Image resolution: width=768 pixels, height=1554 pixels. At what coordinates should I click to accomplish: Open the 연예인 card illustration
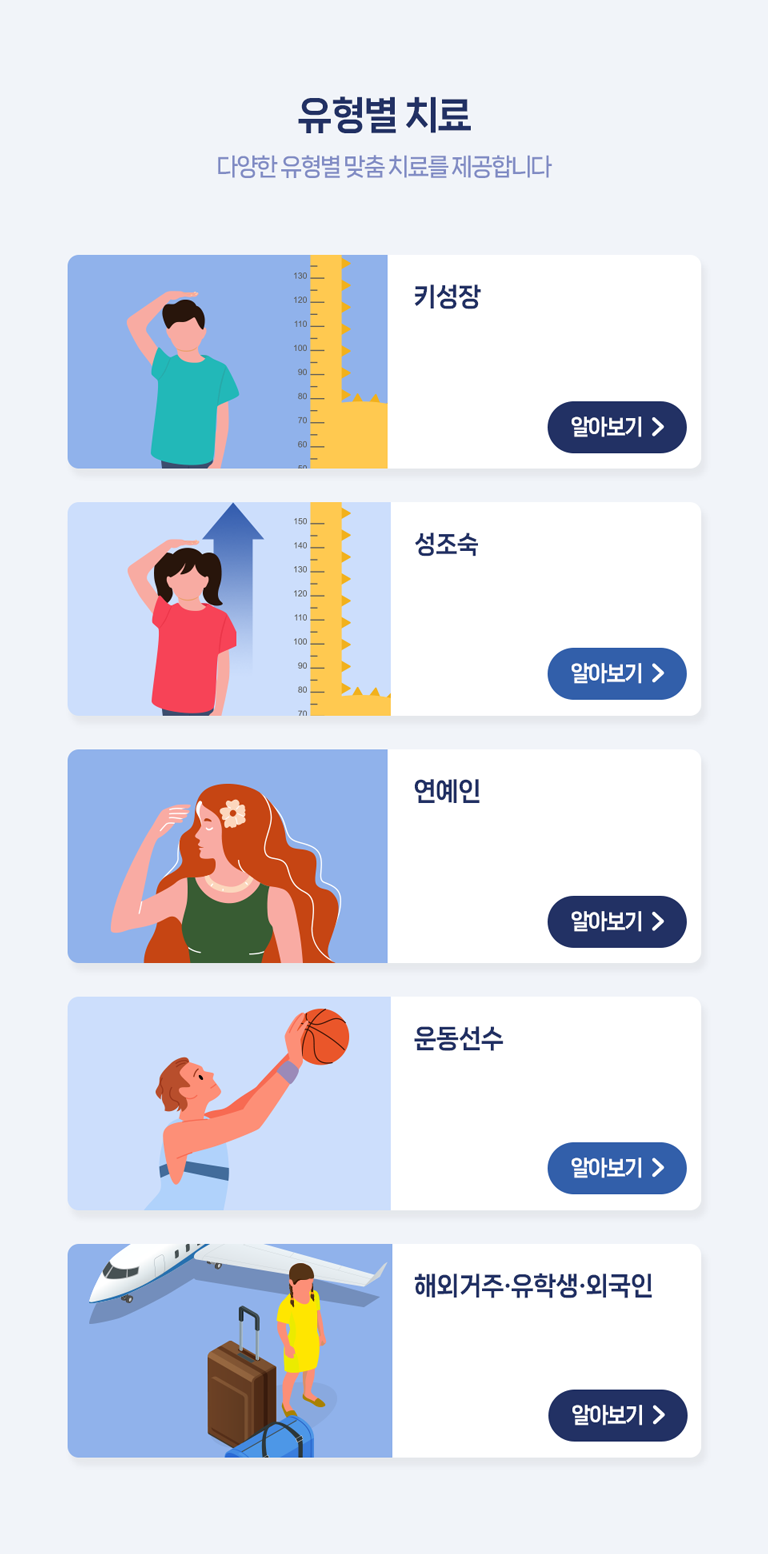click(x=228, y=856)
